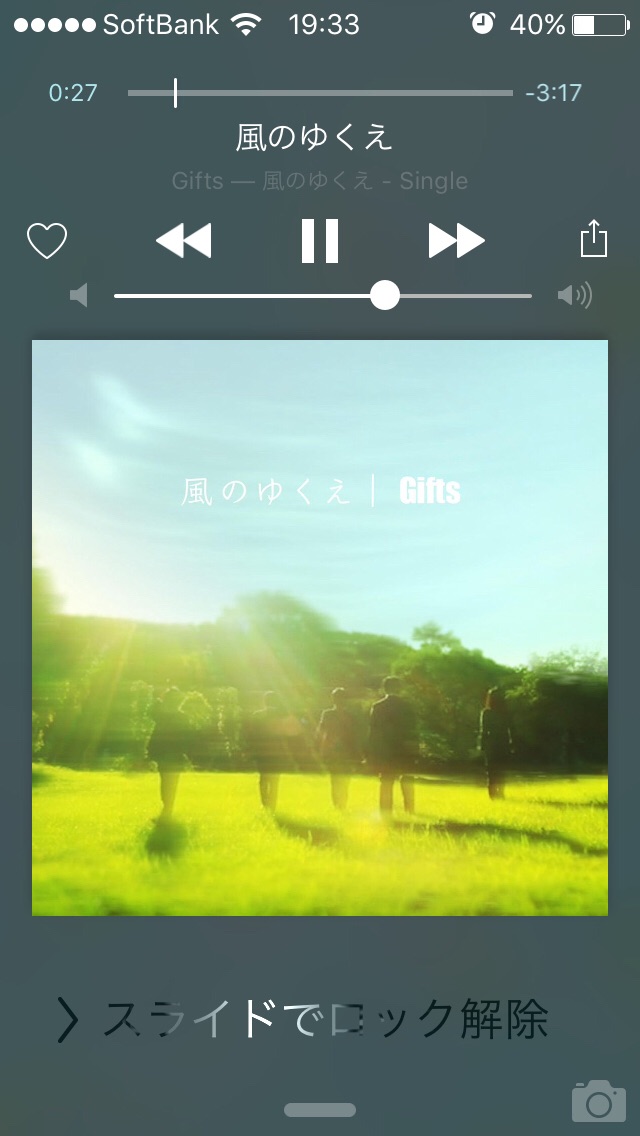Screen dimensions: 640x1136
Task: Tap the playback progress bar to seek
Action: pyautogui.click(x=320, y=93)
